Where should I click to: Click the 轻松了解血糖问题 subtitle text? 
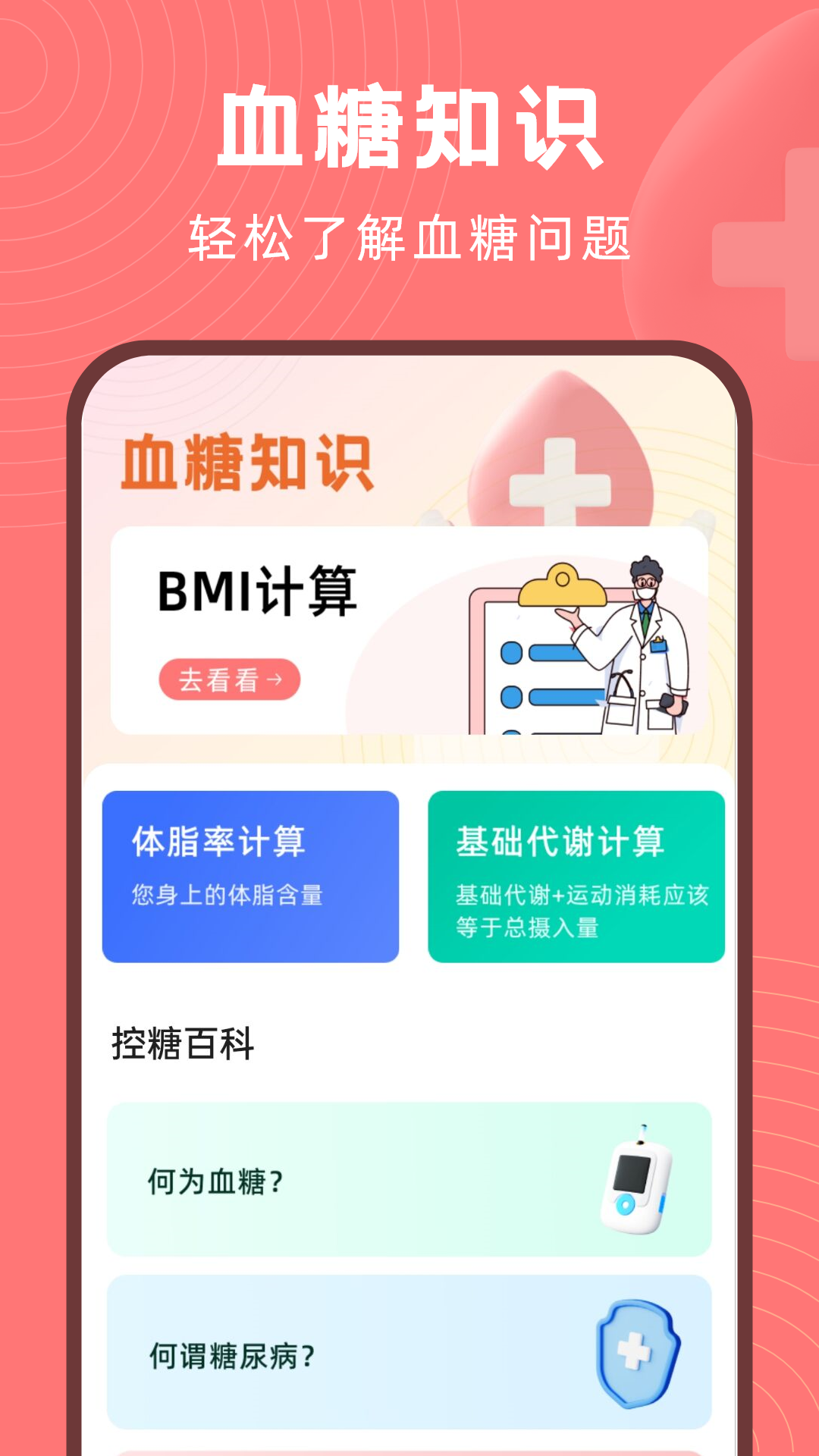pyautogui.click(x=409, y=235)
